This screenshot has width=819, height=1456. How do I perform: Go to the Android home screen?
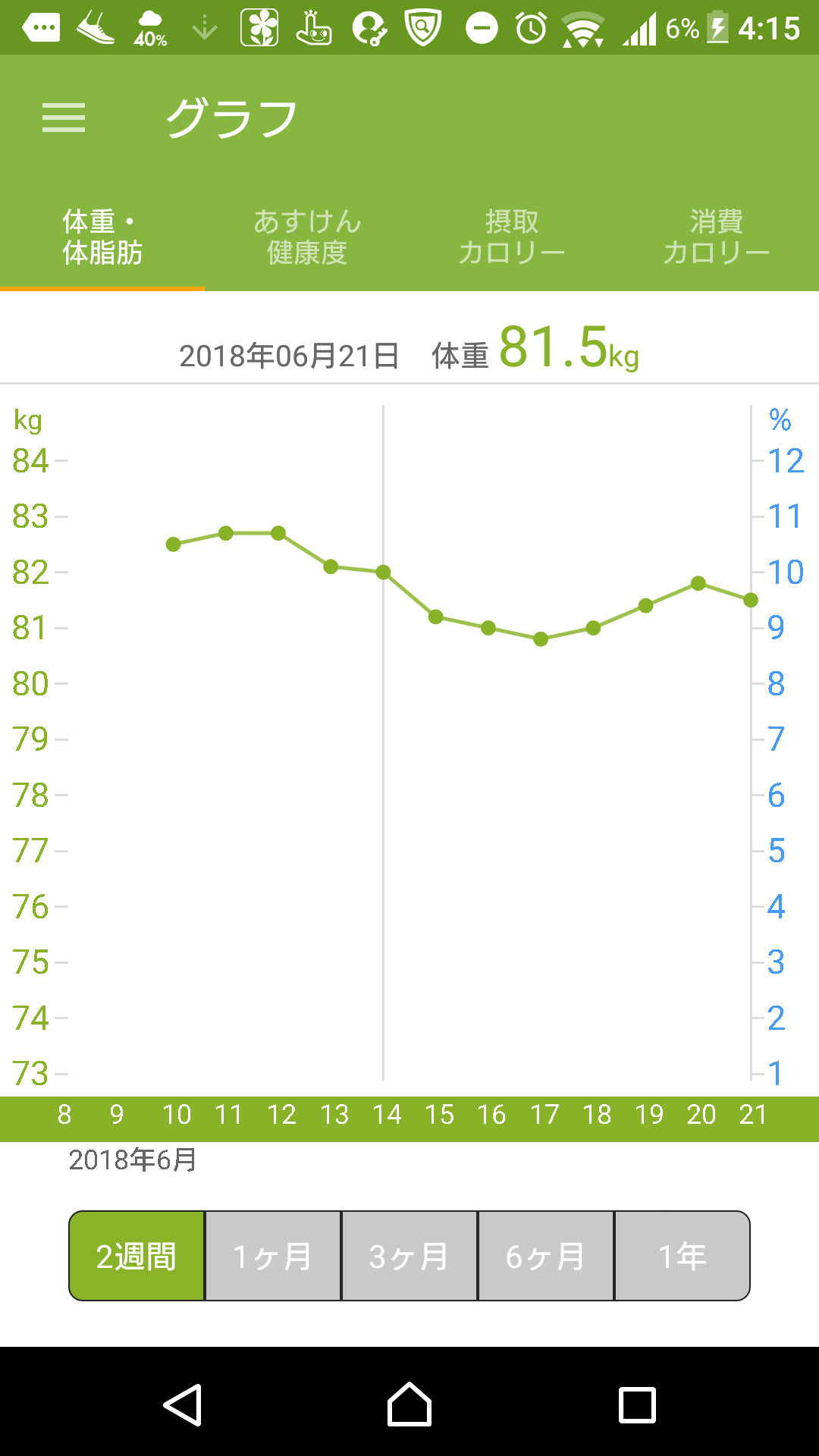coord(409,1404)
